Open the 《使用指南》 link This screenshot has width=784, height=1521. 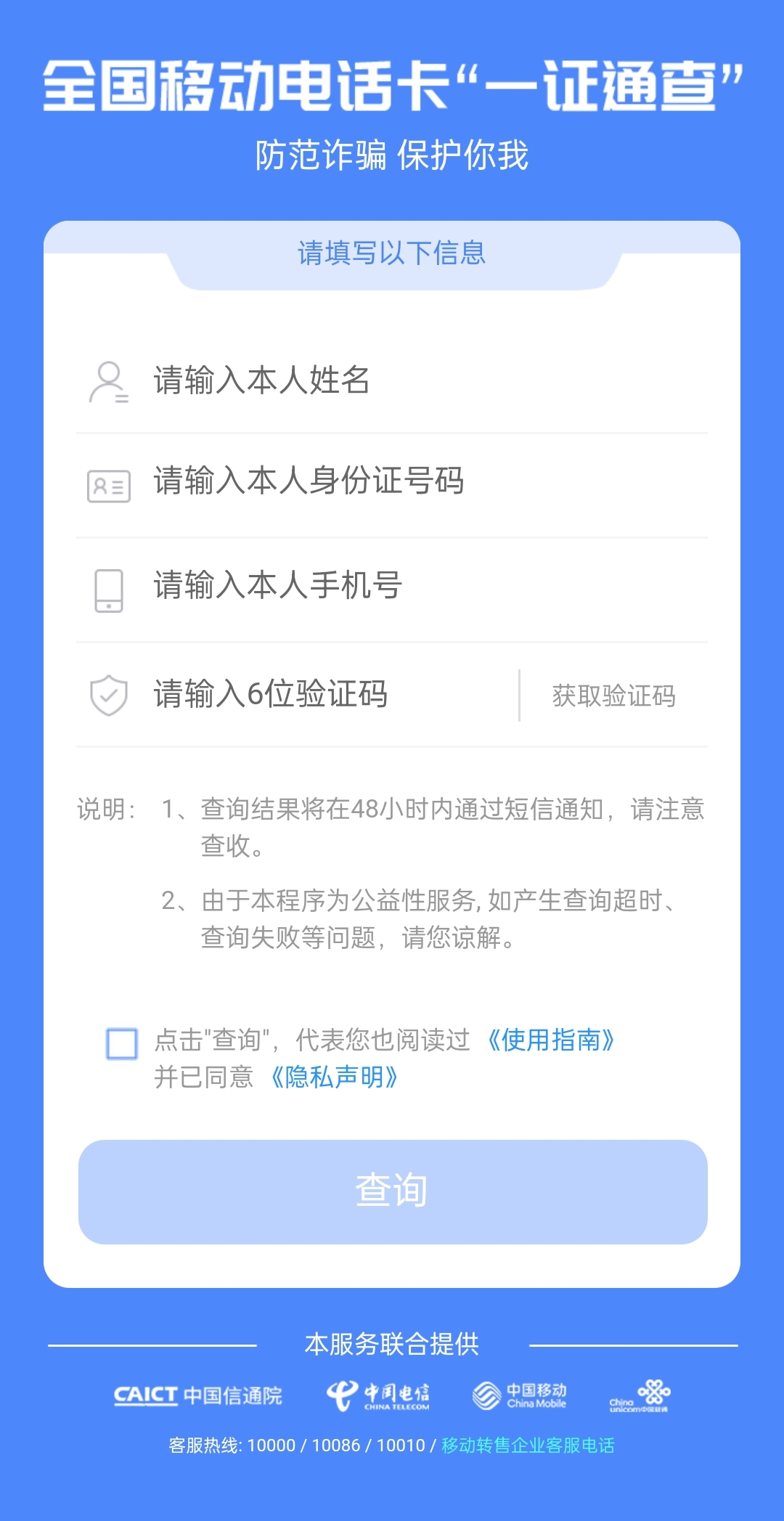click(551, 1040)
